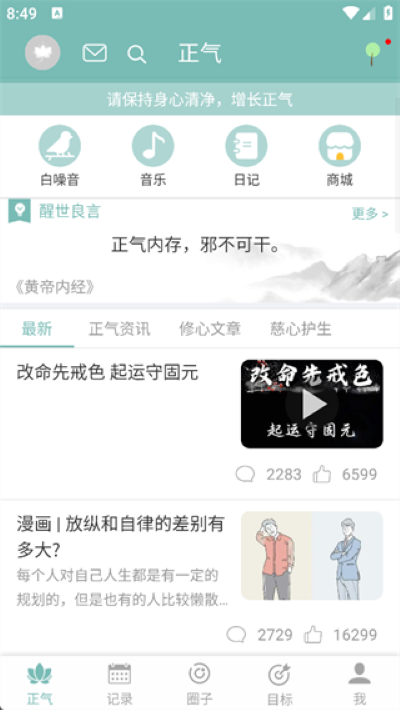Open the 圈子 community tab

[x=199, y=684]
